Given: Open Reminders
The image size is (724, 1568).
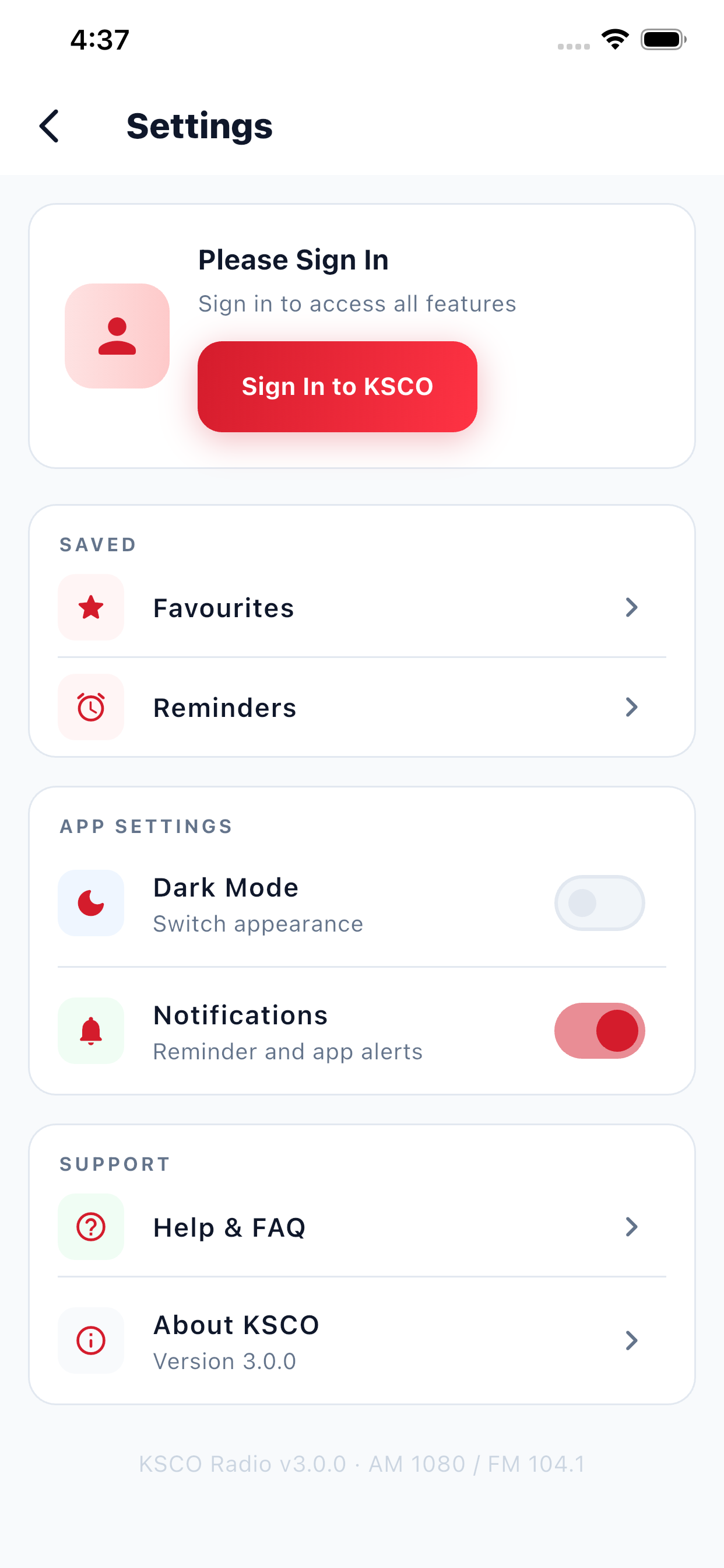Looking at the screenshot, I should point(362,708).
